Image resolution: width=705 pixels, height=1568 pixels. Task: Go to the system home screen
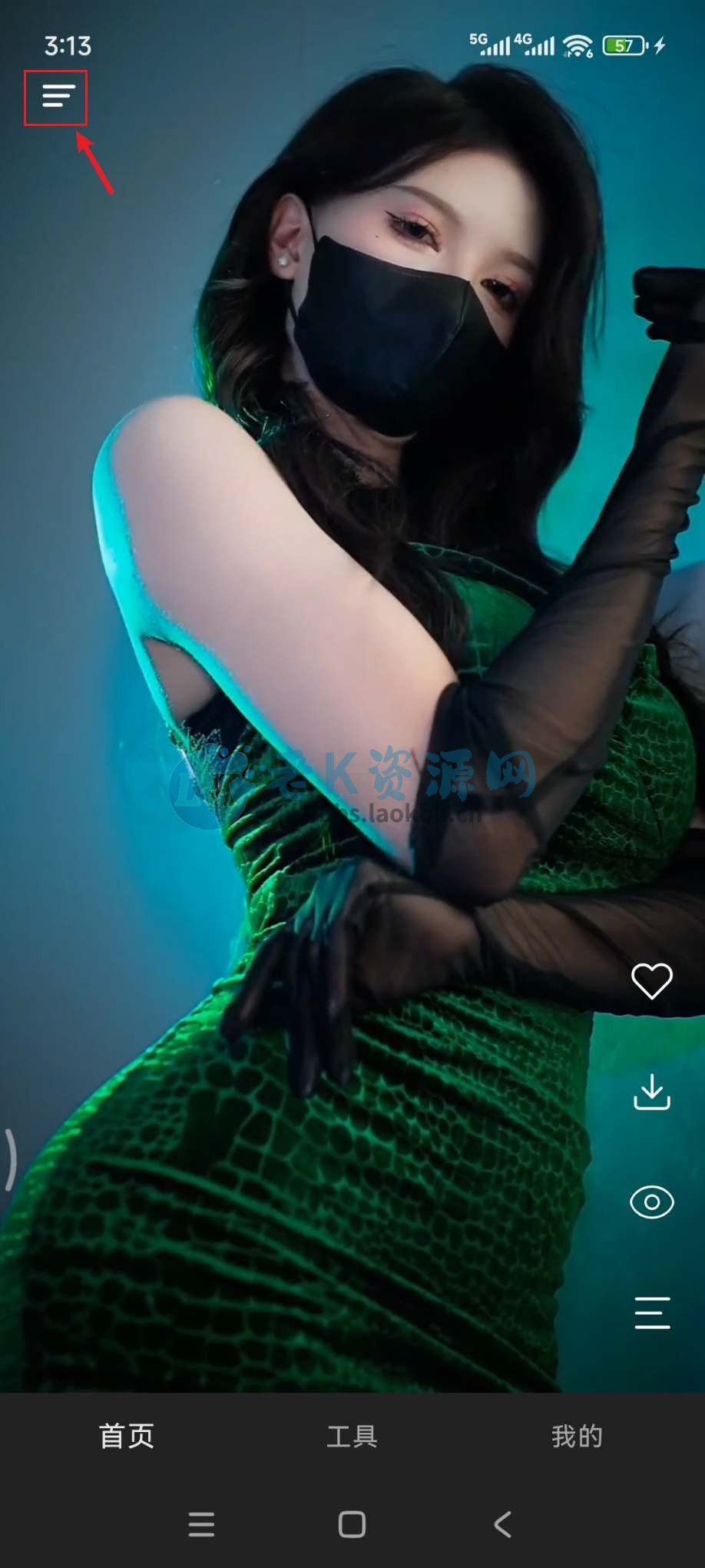point(352,1524)
